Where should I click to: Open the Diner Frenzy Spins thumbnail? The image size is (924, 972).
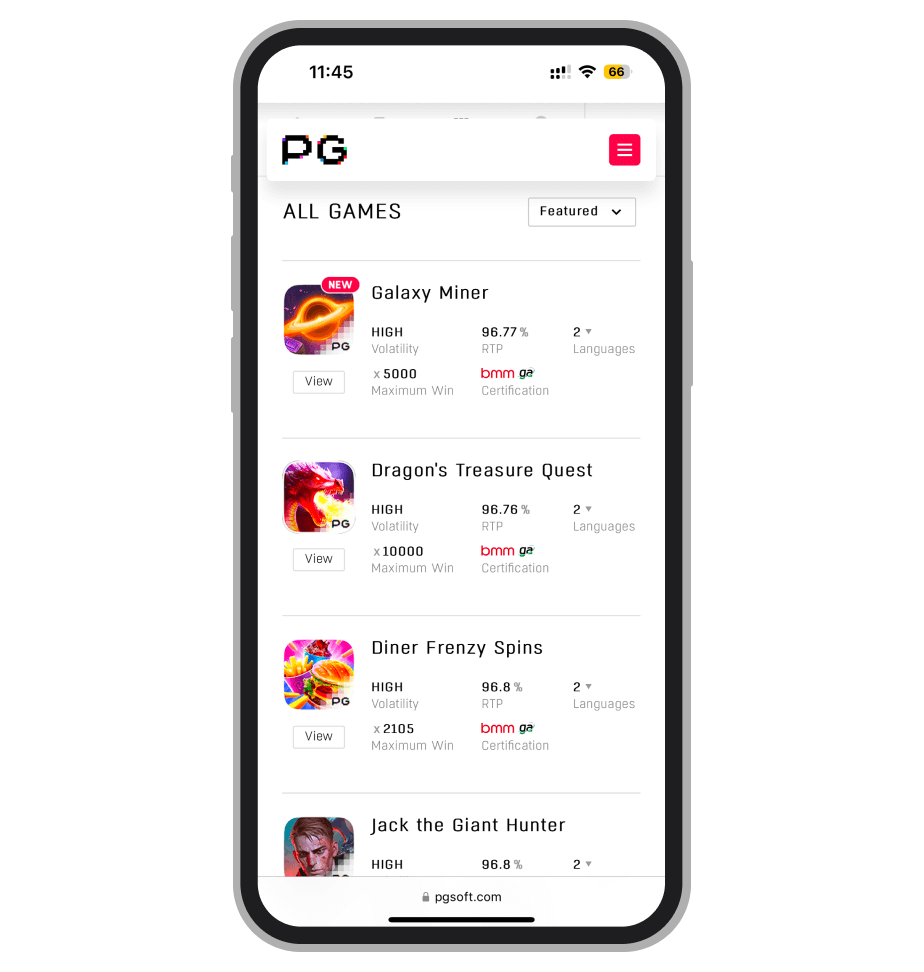[318, 674]
